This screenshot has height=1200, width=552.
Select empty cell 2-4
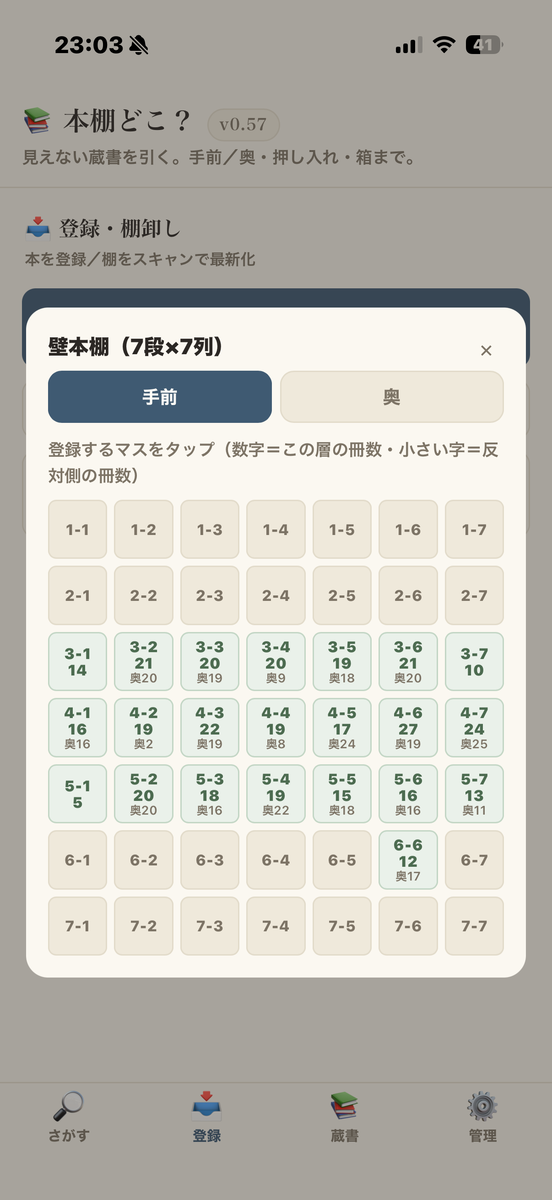point(276,595)
